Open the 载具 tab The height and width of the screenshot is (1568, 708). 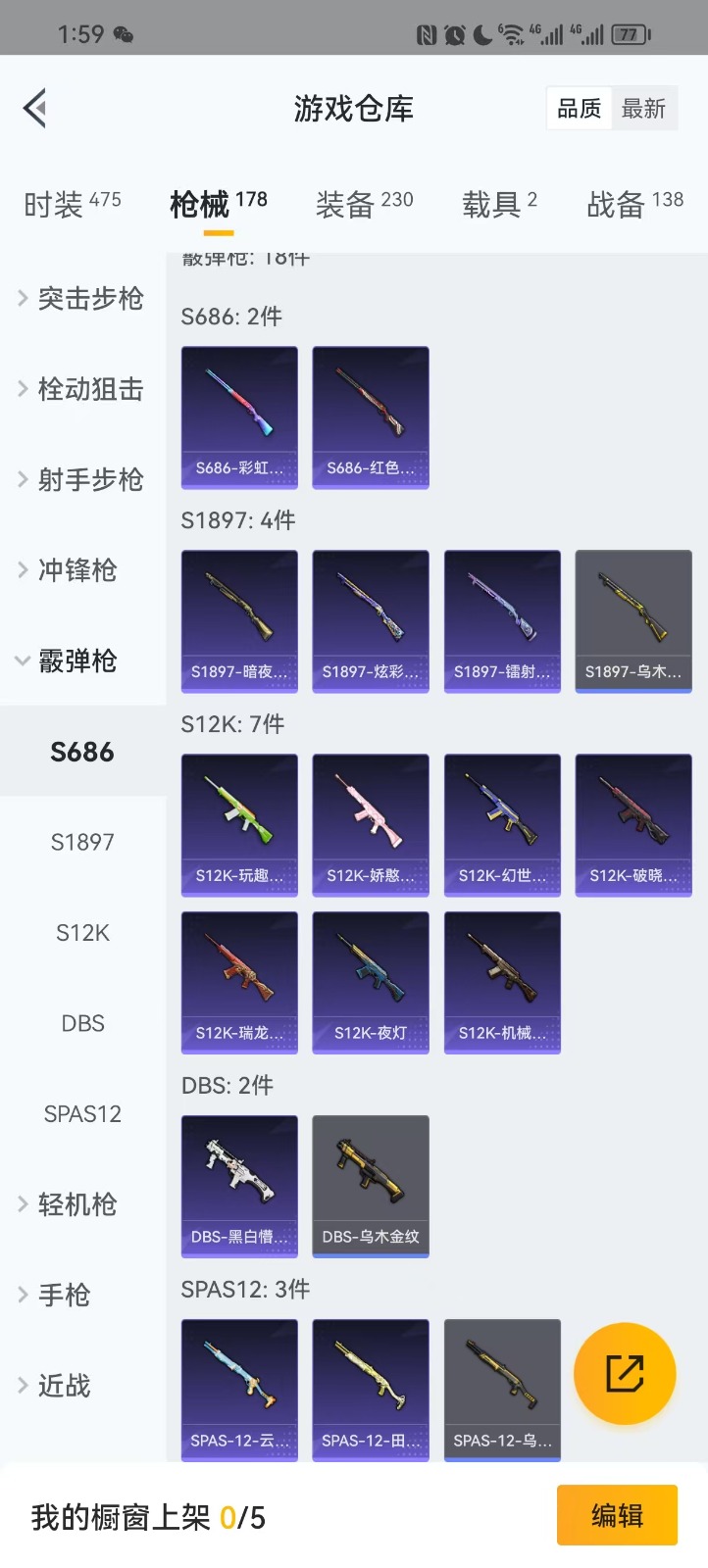click(499, 204)
